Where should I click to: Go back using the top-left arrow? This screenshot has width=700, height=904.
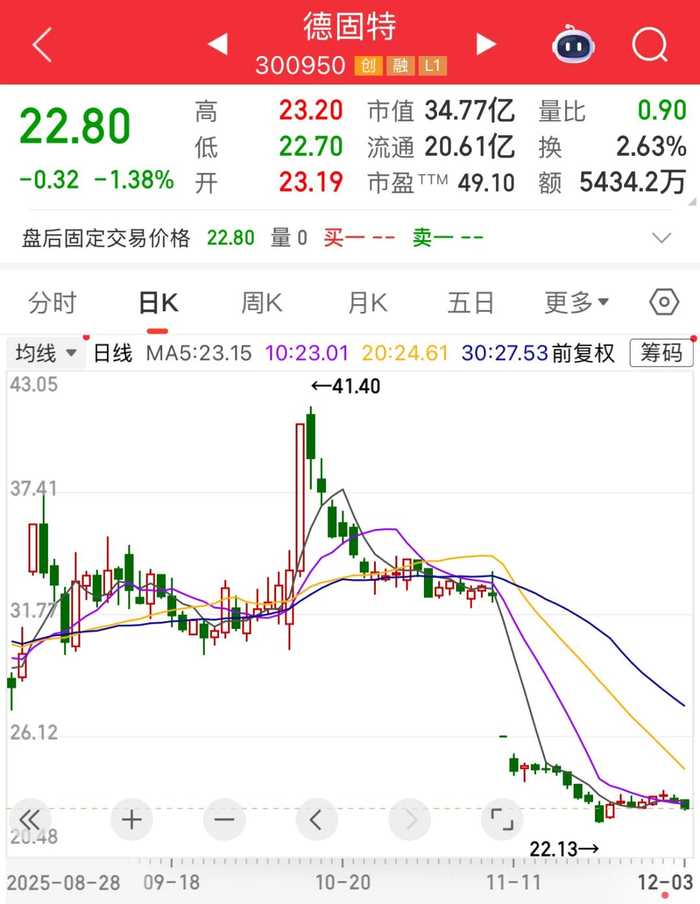pos(42,44)
